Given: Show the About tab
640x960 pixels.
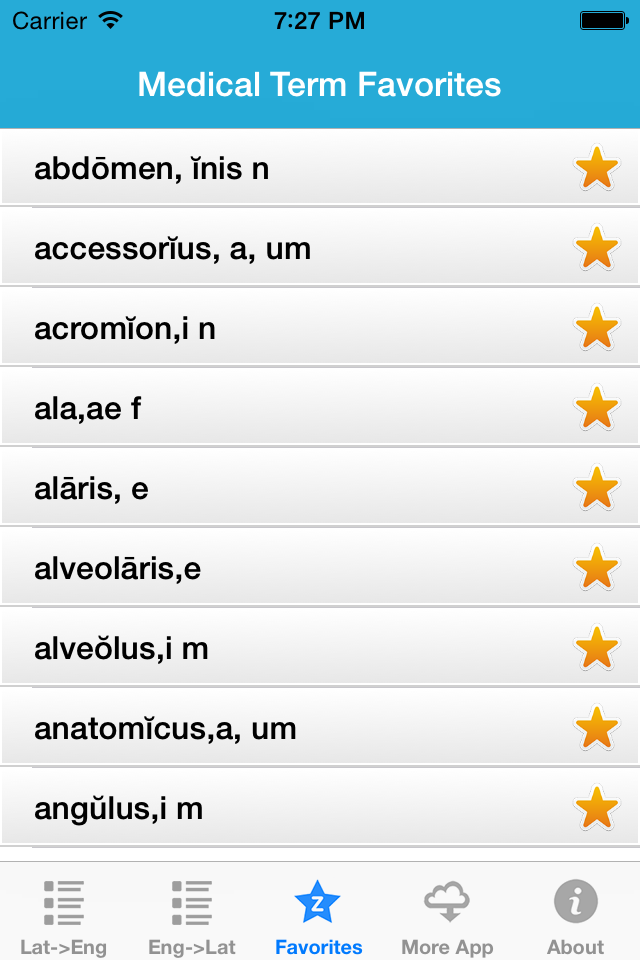Looking at the screenshot, I should click(x=575, y=915).
